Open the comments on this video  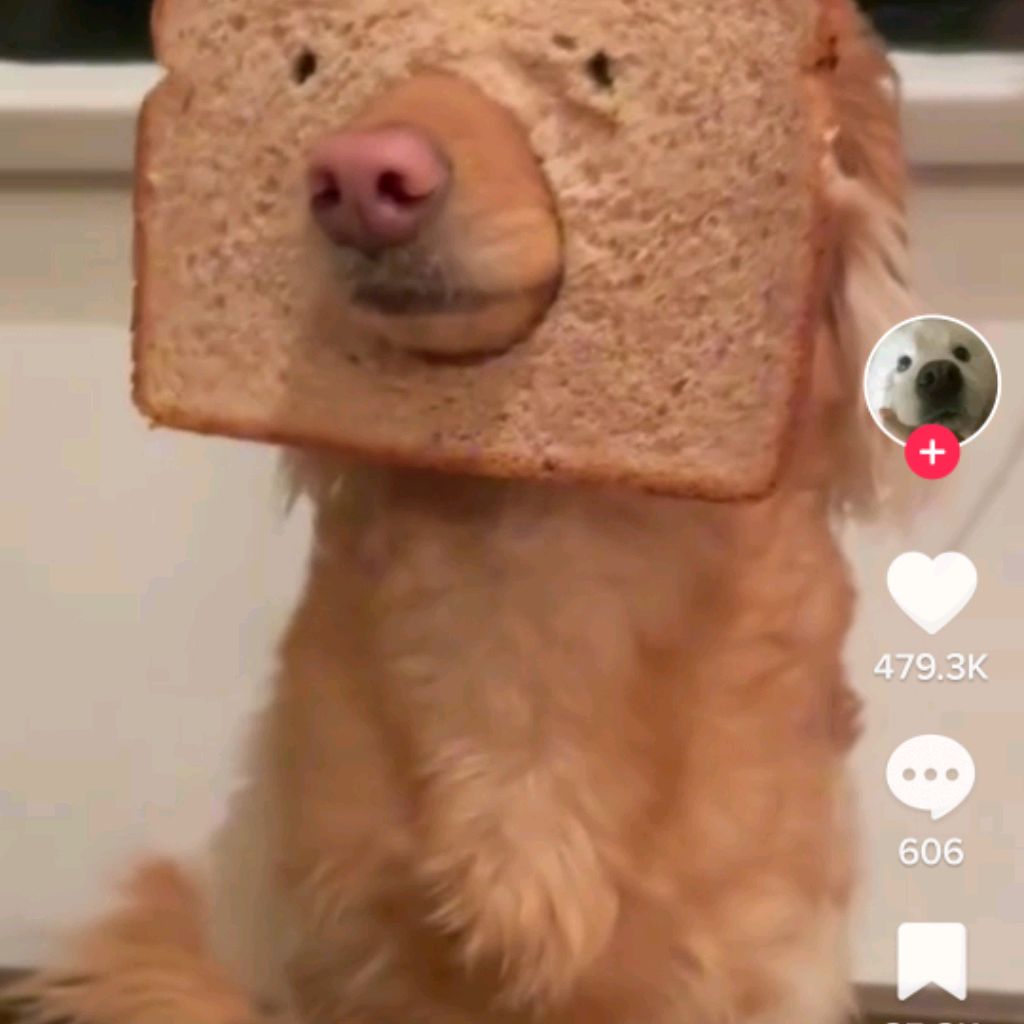pyautogui.click(x=930, y=777)
